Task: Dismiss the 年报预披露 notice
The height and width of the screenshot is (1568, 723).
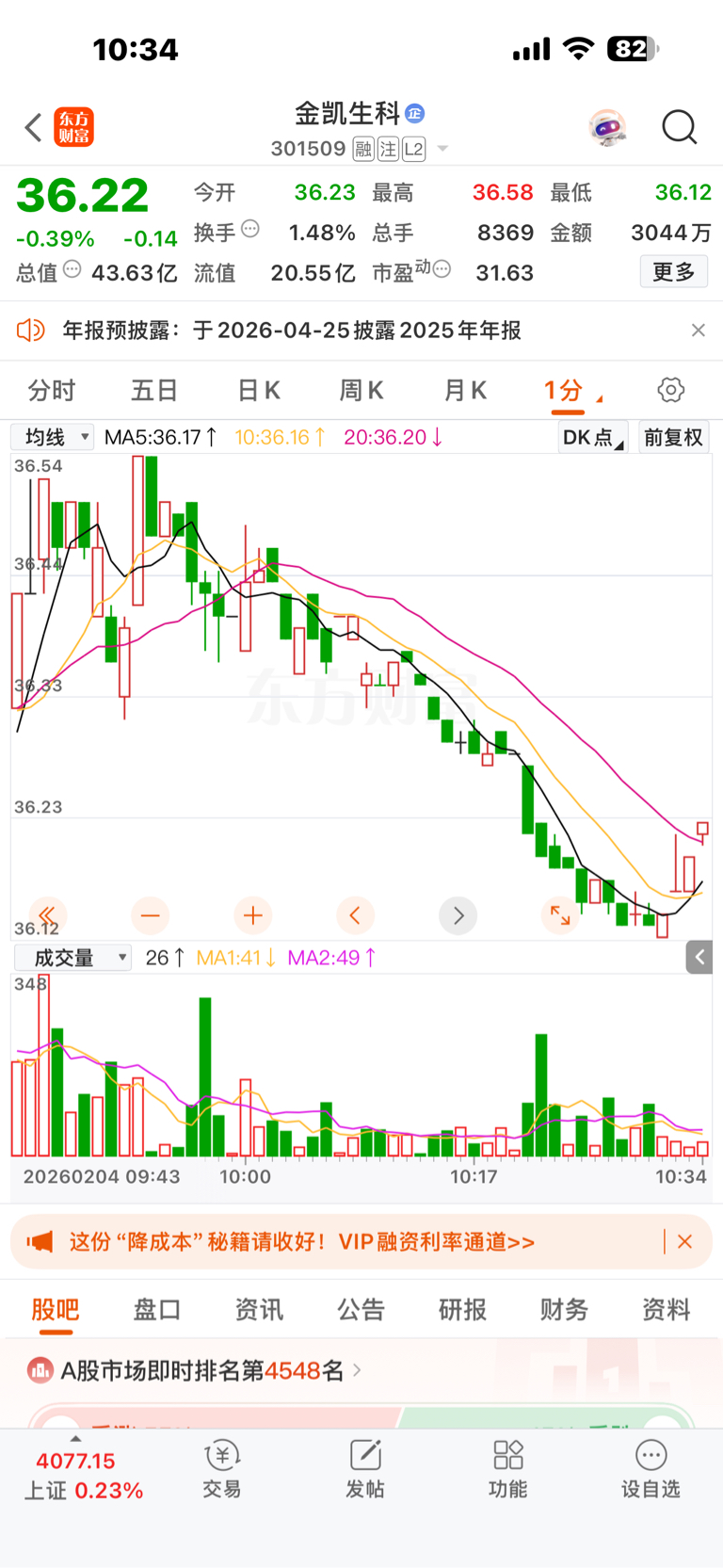Action: click(698, 330)
